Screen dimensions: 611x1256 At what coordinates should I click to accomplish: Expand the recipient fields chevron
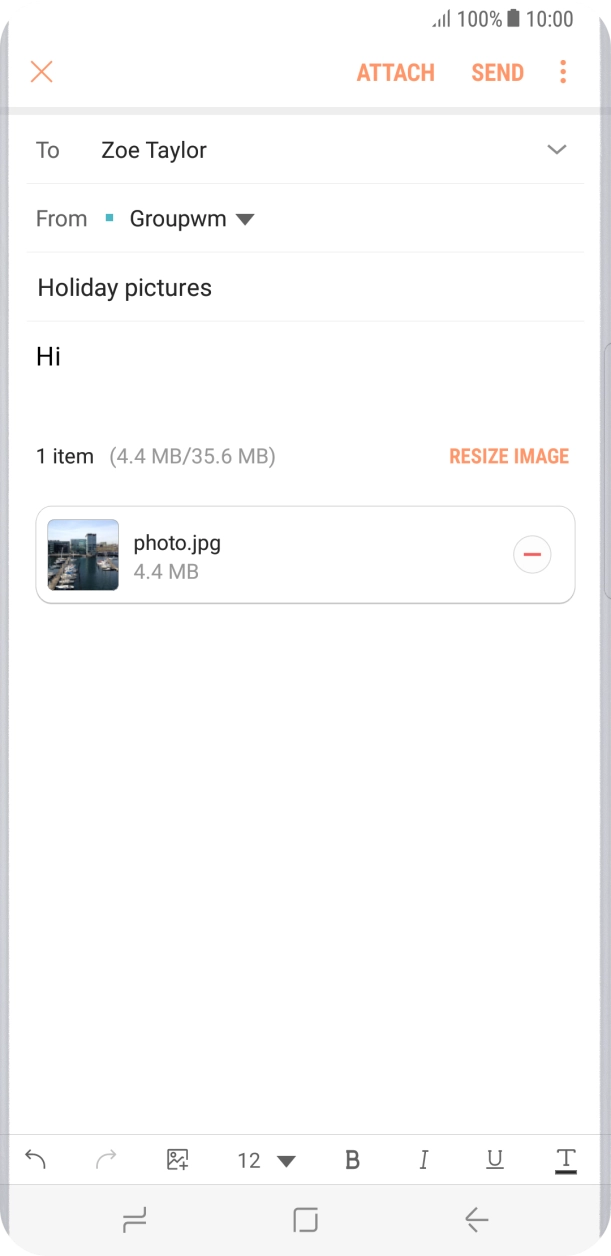[x=557, y=150]
